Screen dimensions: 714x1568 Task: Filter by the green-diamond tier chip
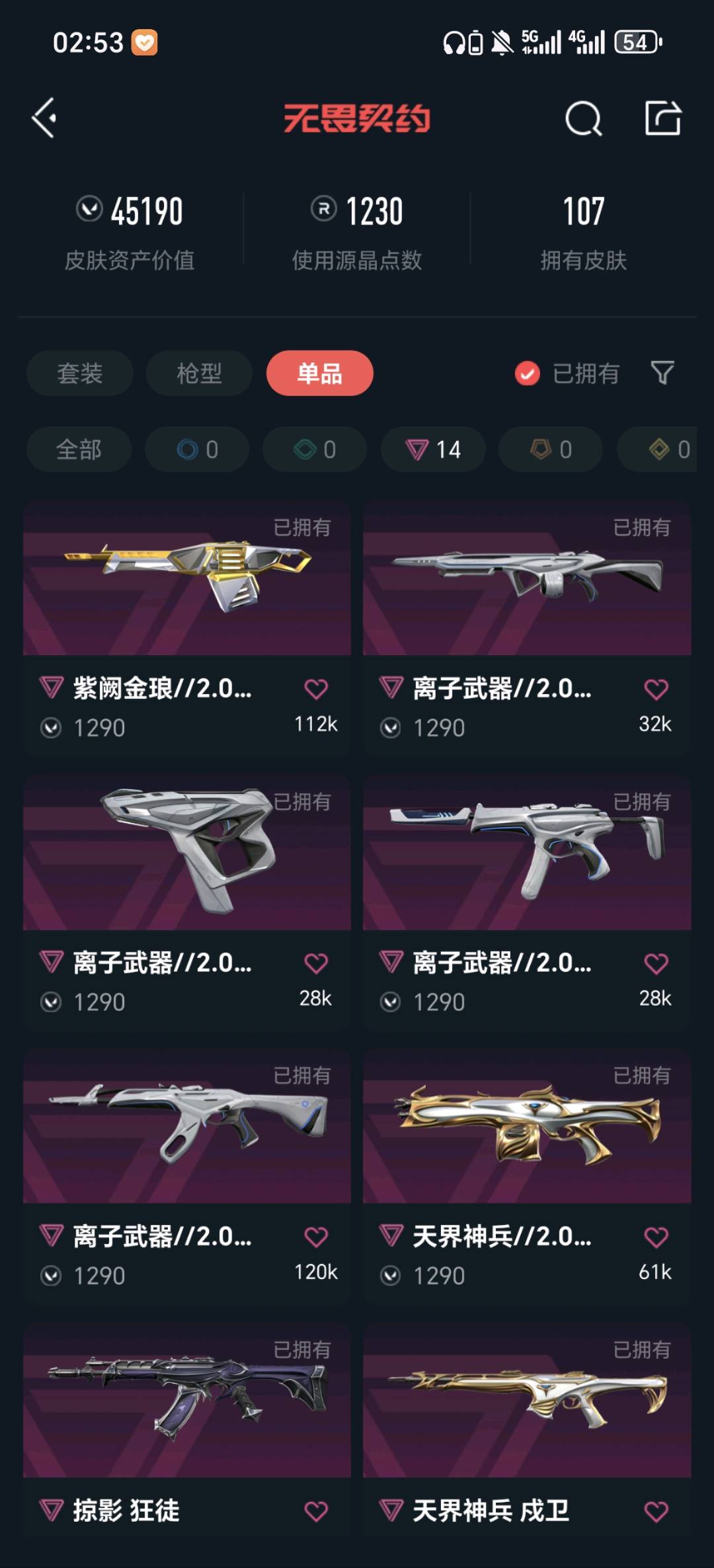pos(315,450)
